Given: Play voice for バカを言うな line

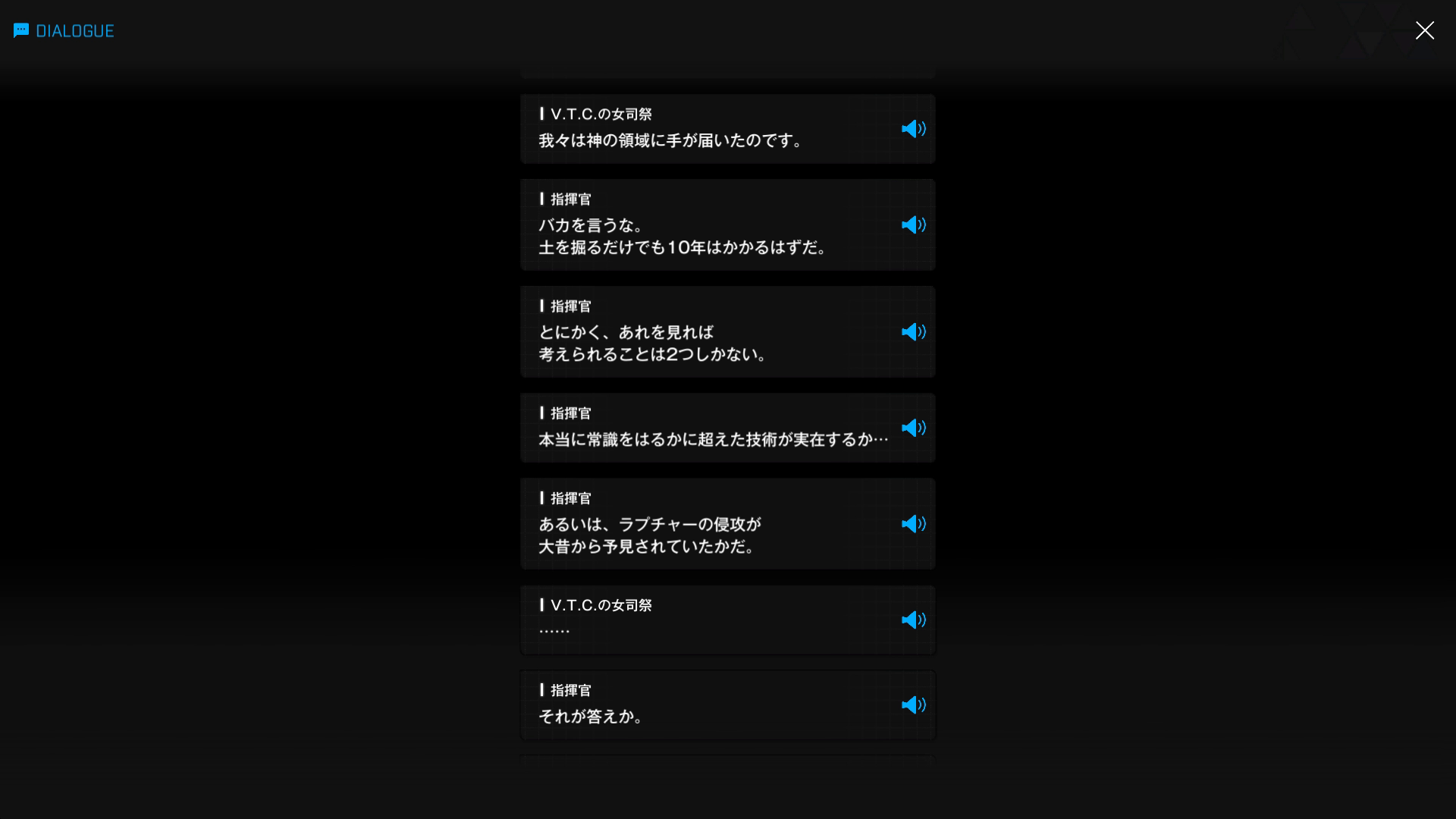Looking at the screenshot, I should (x=913, y=225).
